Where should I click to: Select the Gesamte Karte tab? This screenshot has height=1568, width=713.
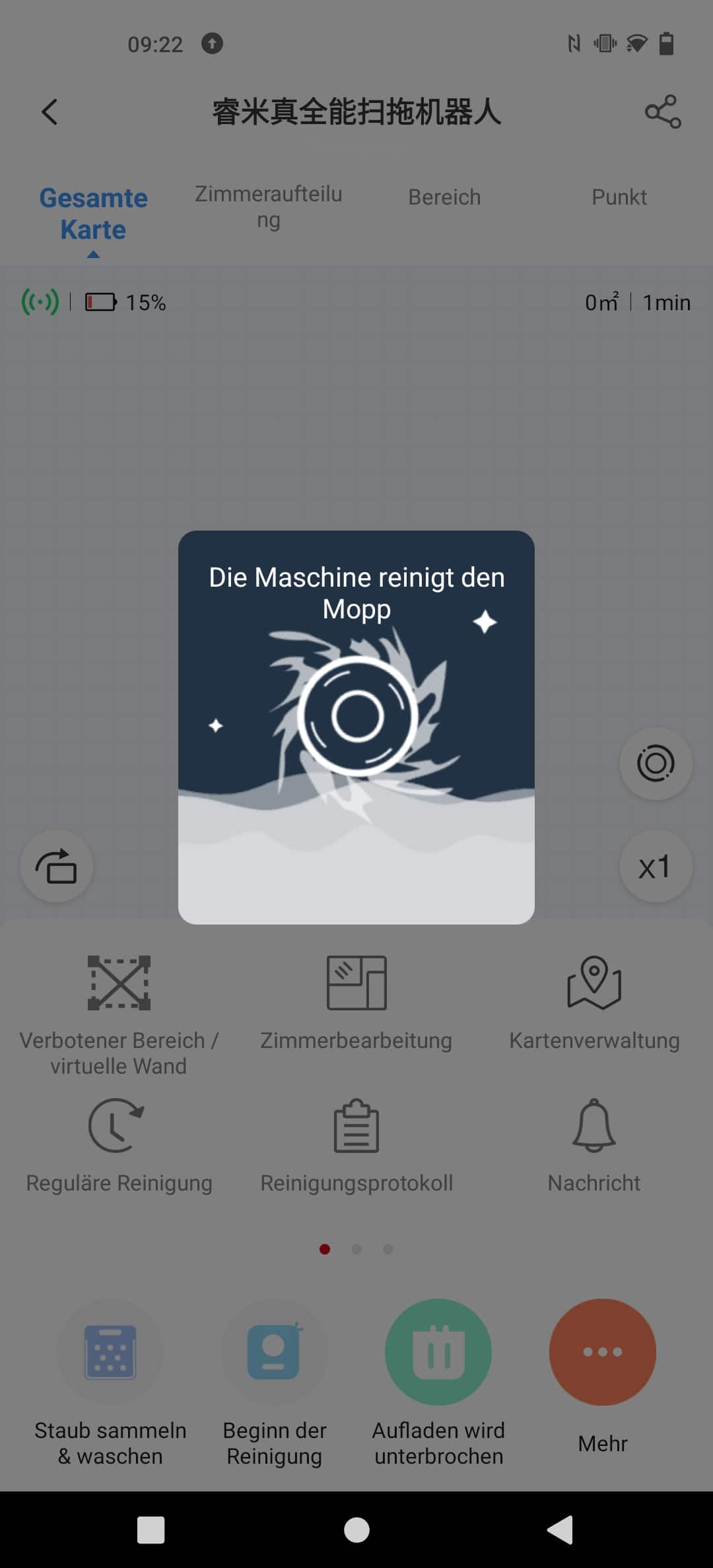tap(93, 214)
